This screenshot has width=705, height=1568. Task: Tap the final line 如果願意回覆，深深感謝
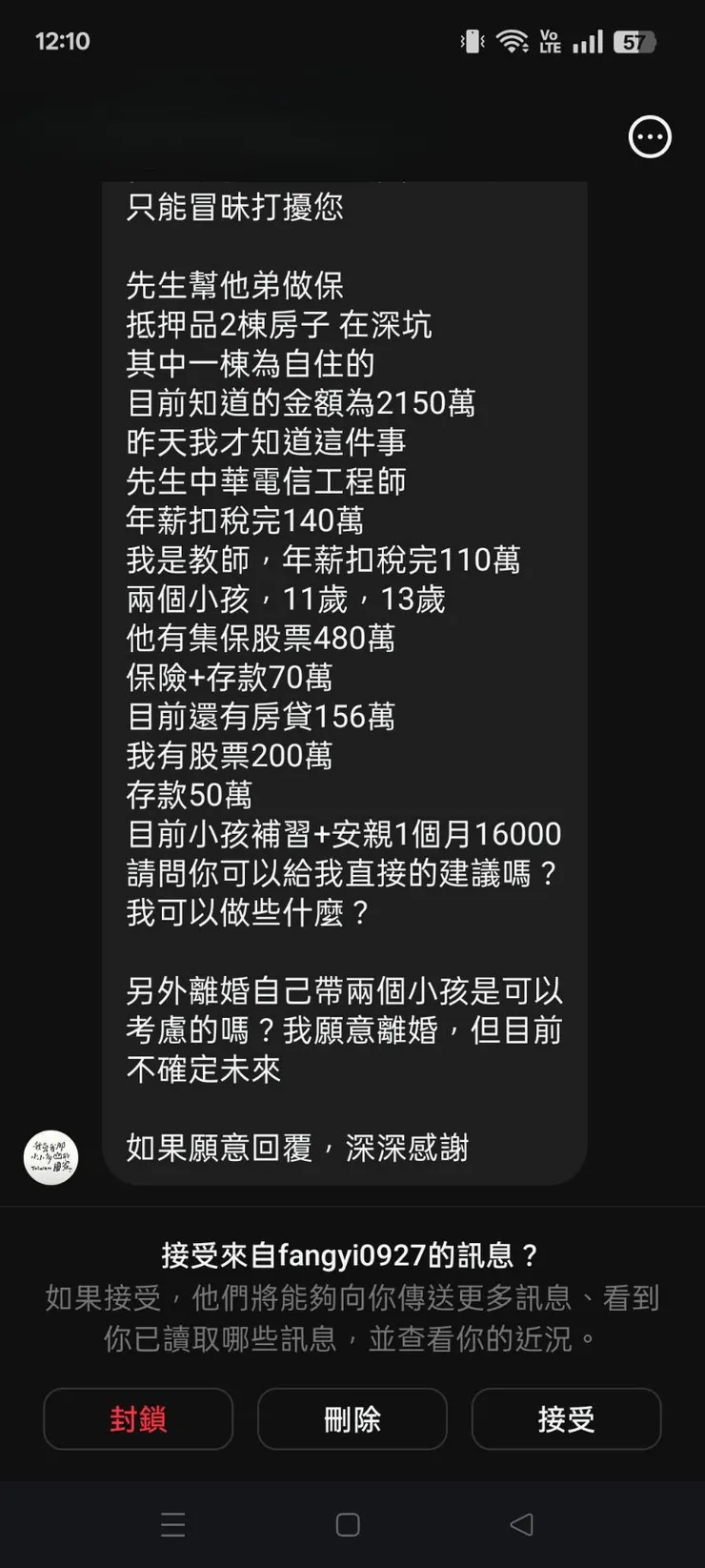click(300, 1150)
